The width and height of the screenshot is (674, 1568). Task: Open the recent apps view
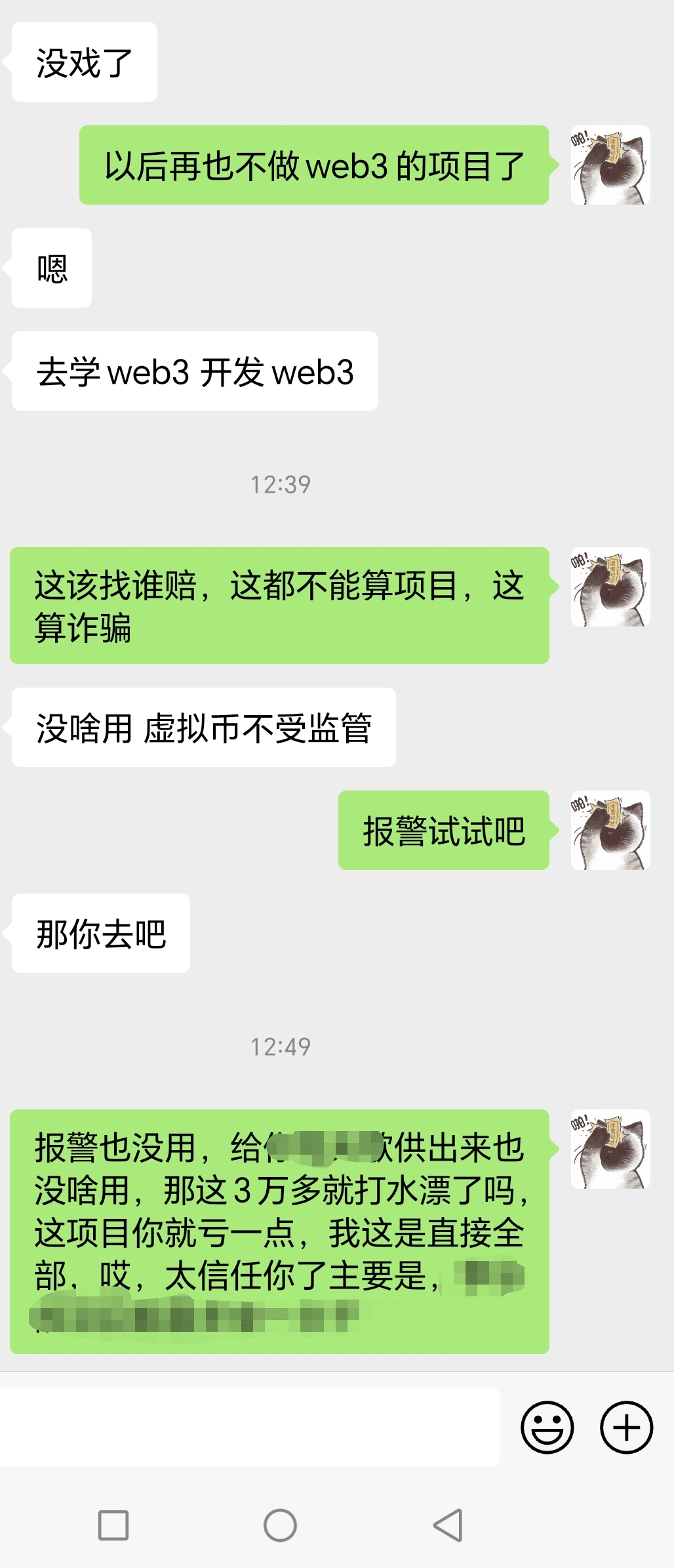click(x=113, y=1525)
